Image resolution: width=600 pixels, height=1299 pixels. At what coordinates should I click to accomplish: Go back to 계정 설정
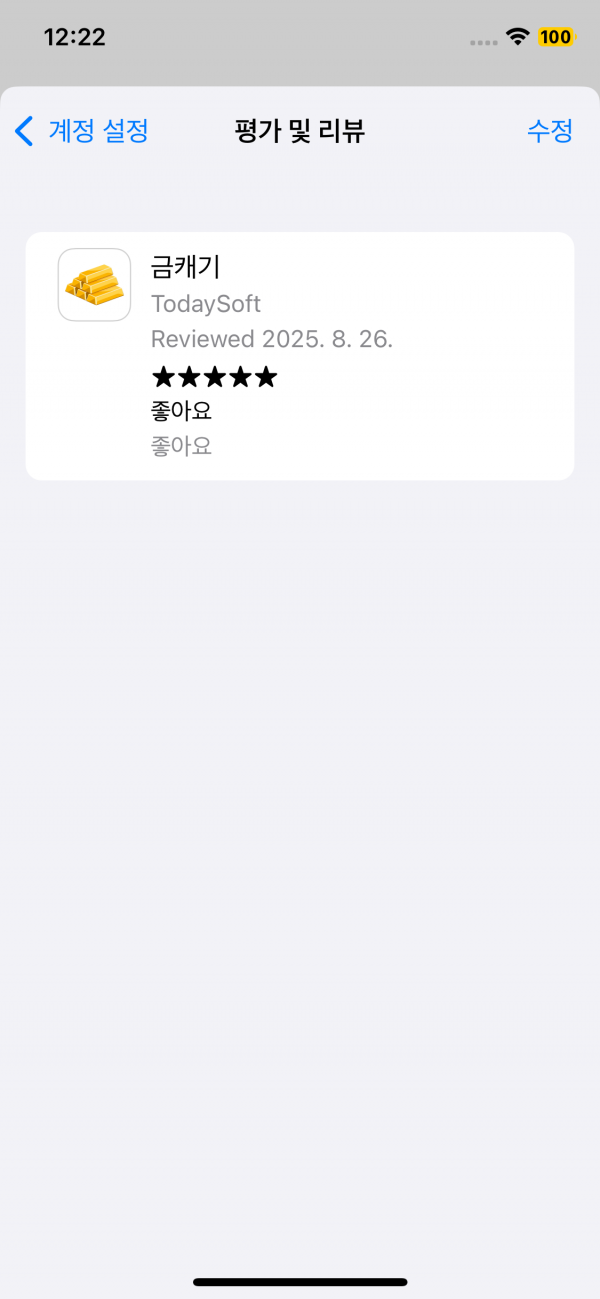(82, 131)
